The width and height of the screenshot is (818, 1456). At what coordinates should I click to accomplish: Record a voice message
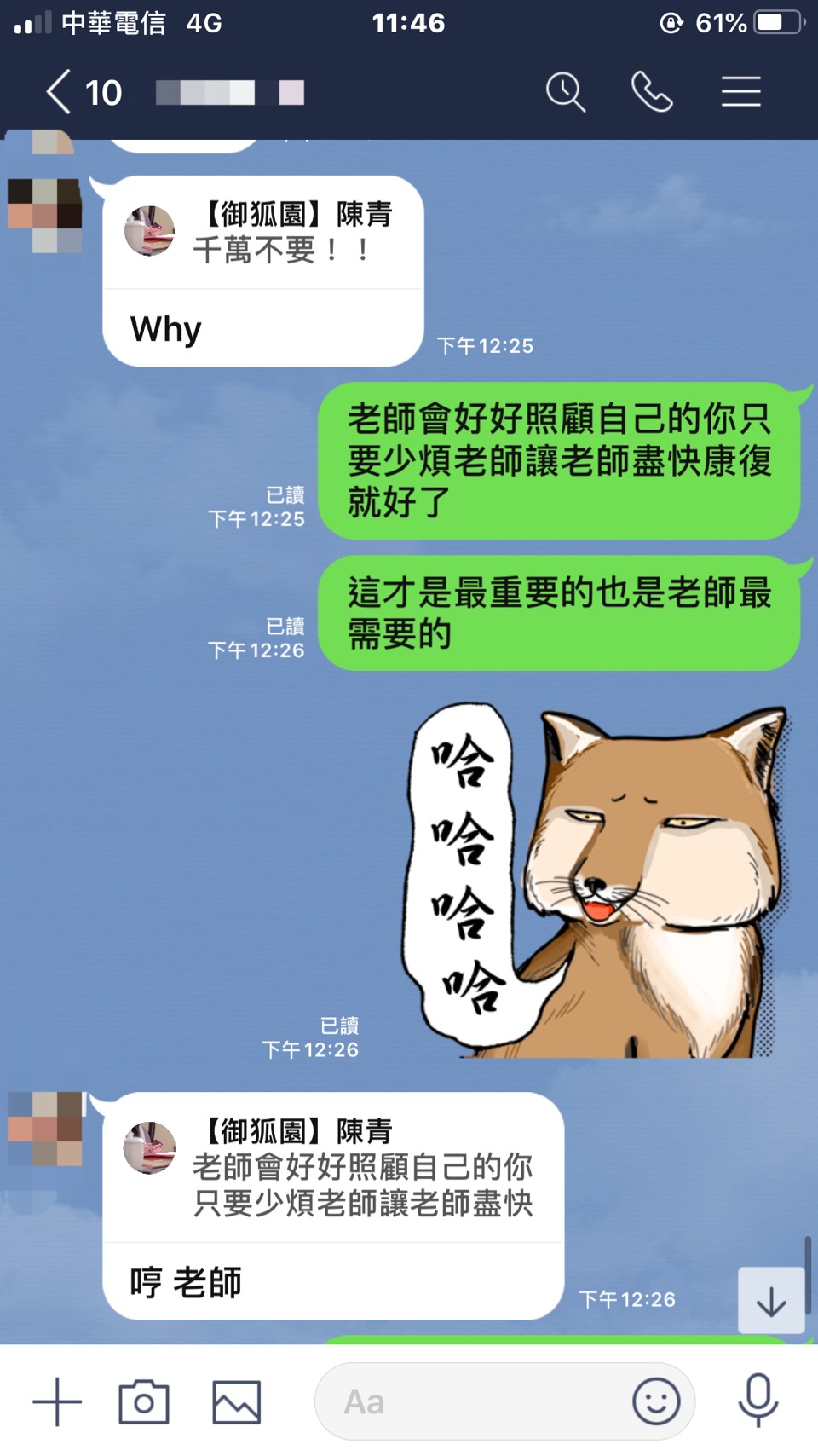click(x=758, y=1401)
